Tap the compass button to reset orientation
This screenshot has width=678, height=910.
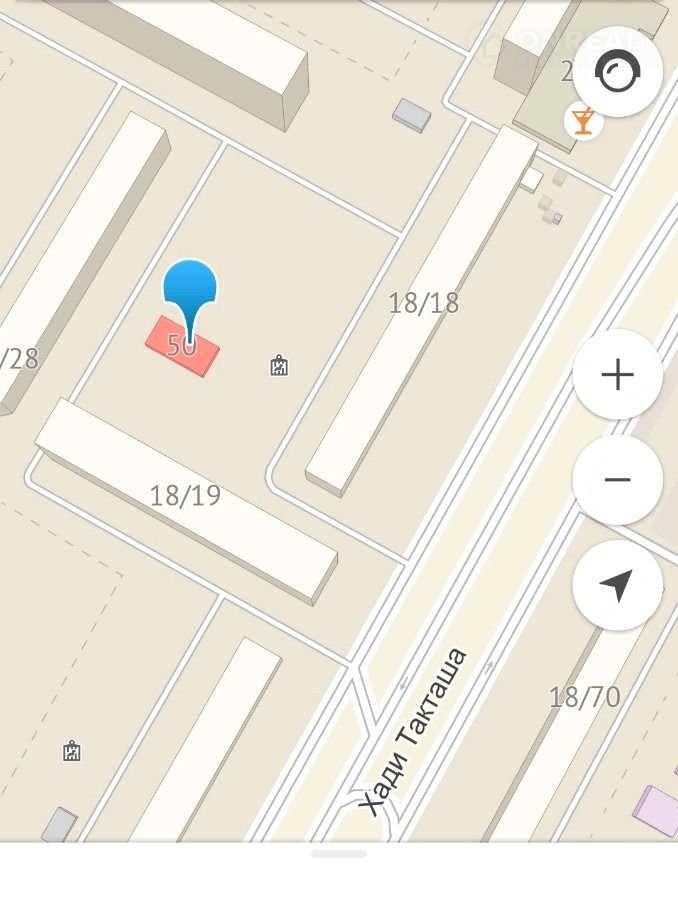pyautogui.click(x=617, y=72)
